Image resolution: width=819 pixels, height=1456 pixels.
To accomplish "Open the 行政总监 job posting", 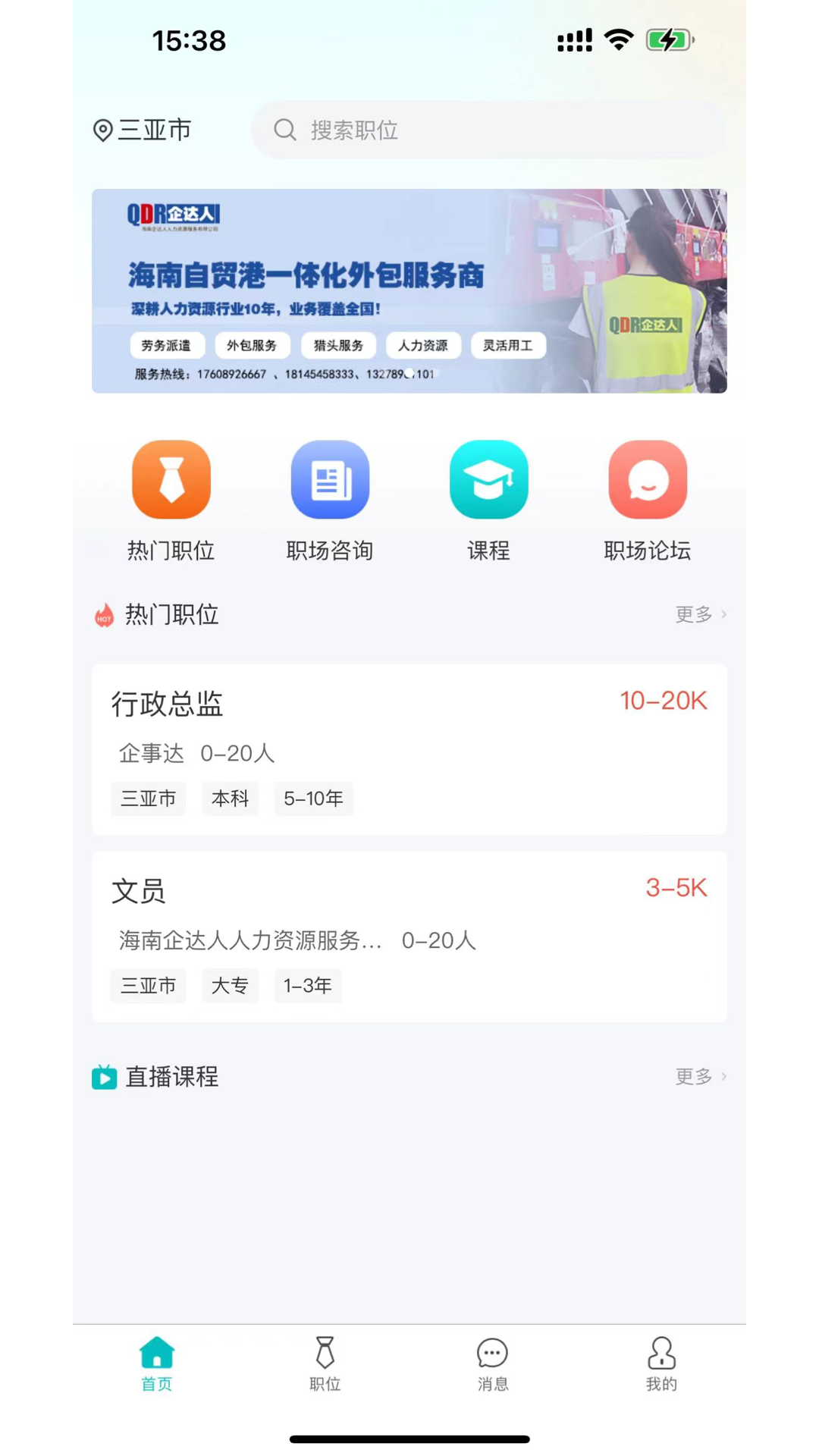I will 409,751.
